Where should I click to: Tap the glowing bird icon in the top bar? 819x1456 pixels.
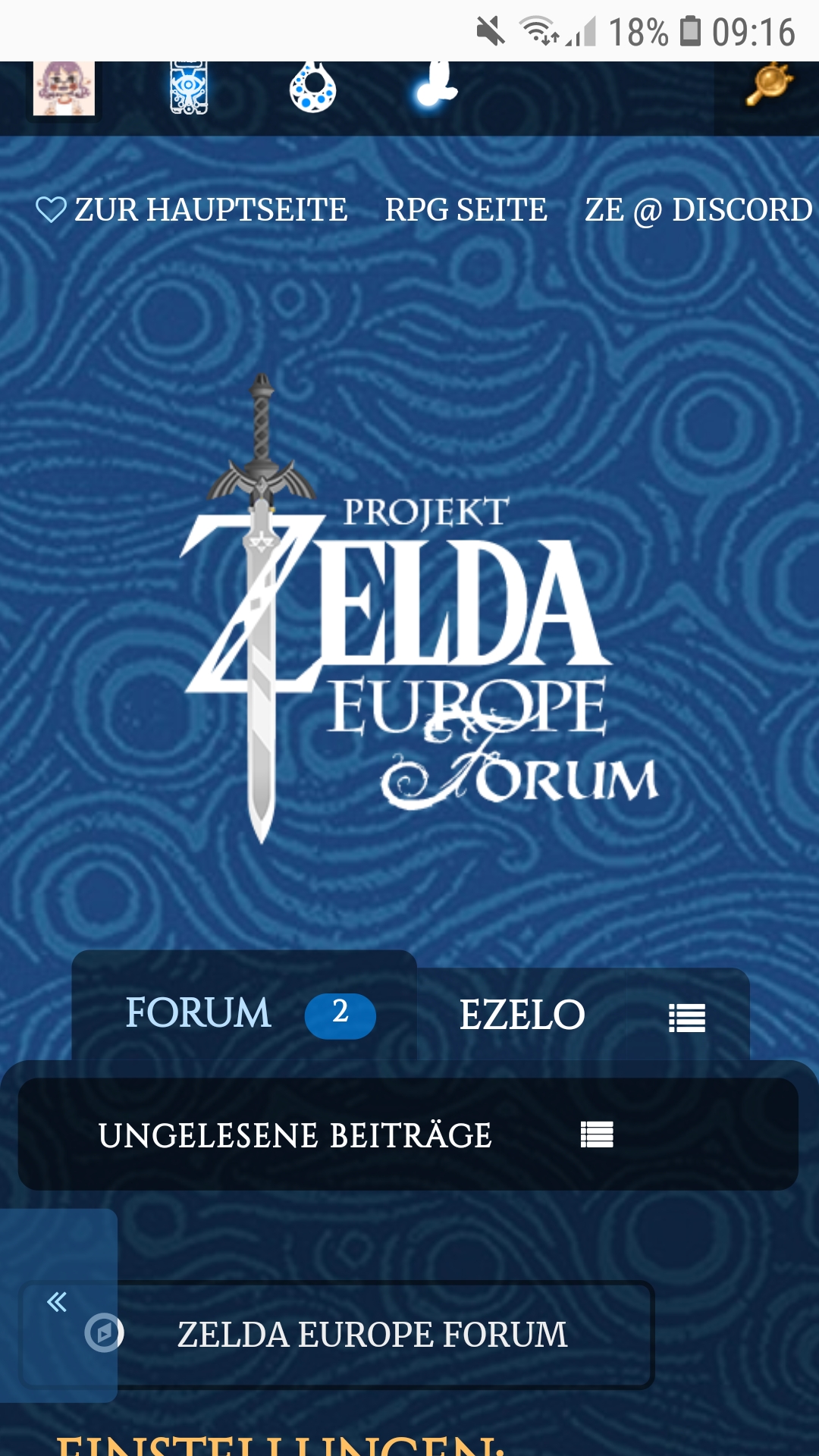pyautogui.click(x=436, y=85)
